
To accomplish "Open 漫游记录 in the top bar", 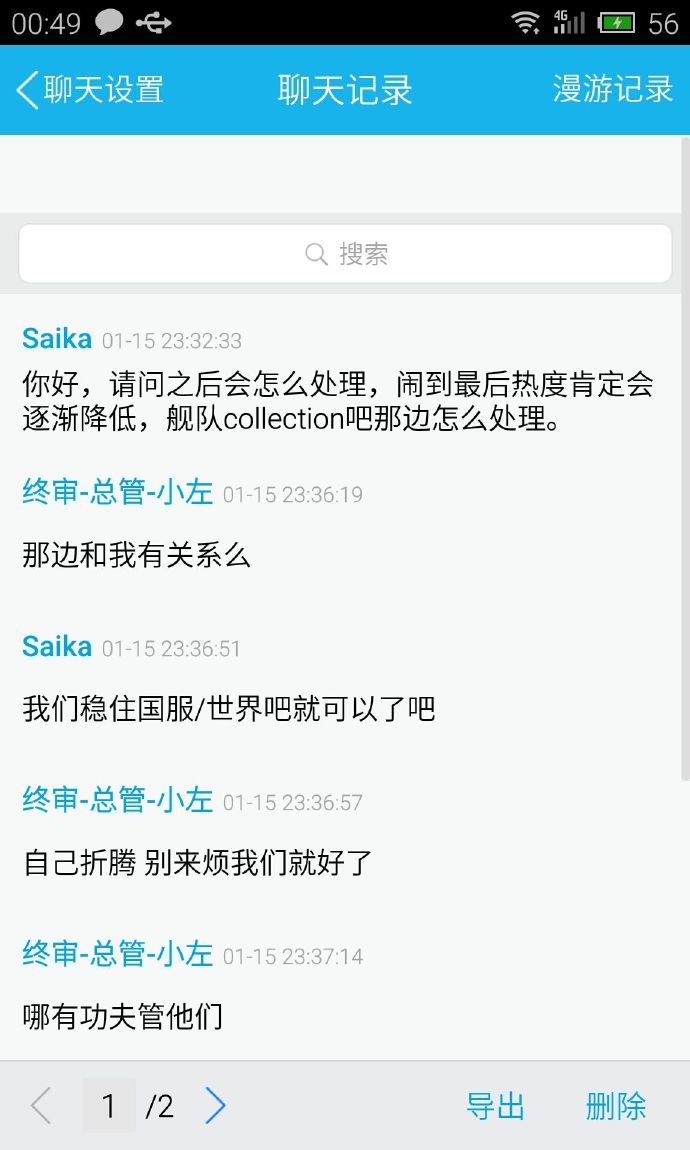I will point(612,89).
